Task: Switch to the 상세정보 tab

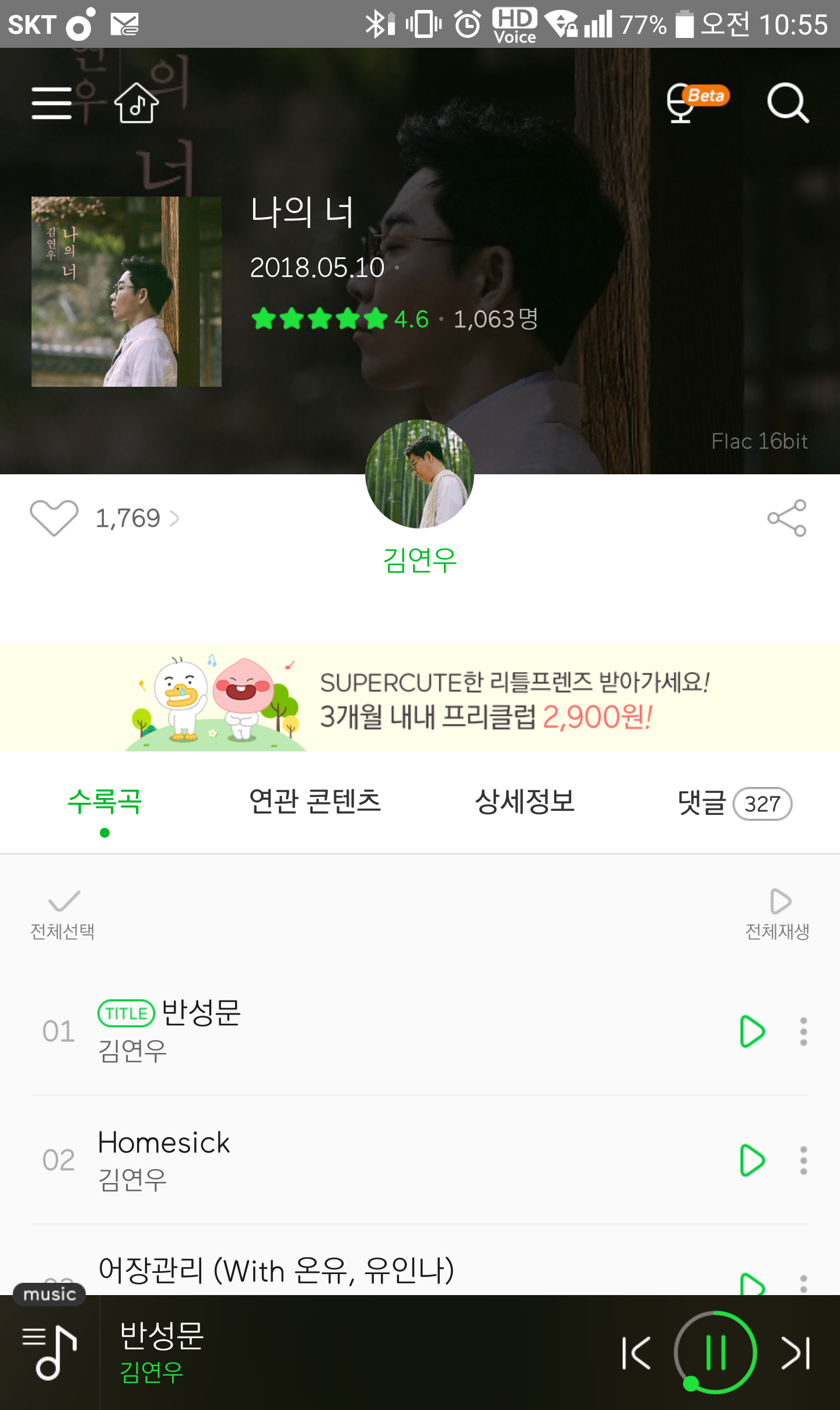Action: [524, 802]
